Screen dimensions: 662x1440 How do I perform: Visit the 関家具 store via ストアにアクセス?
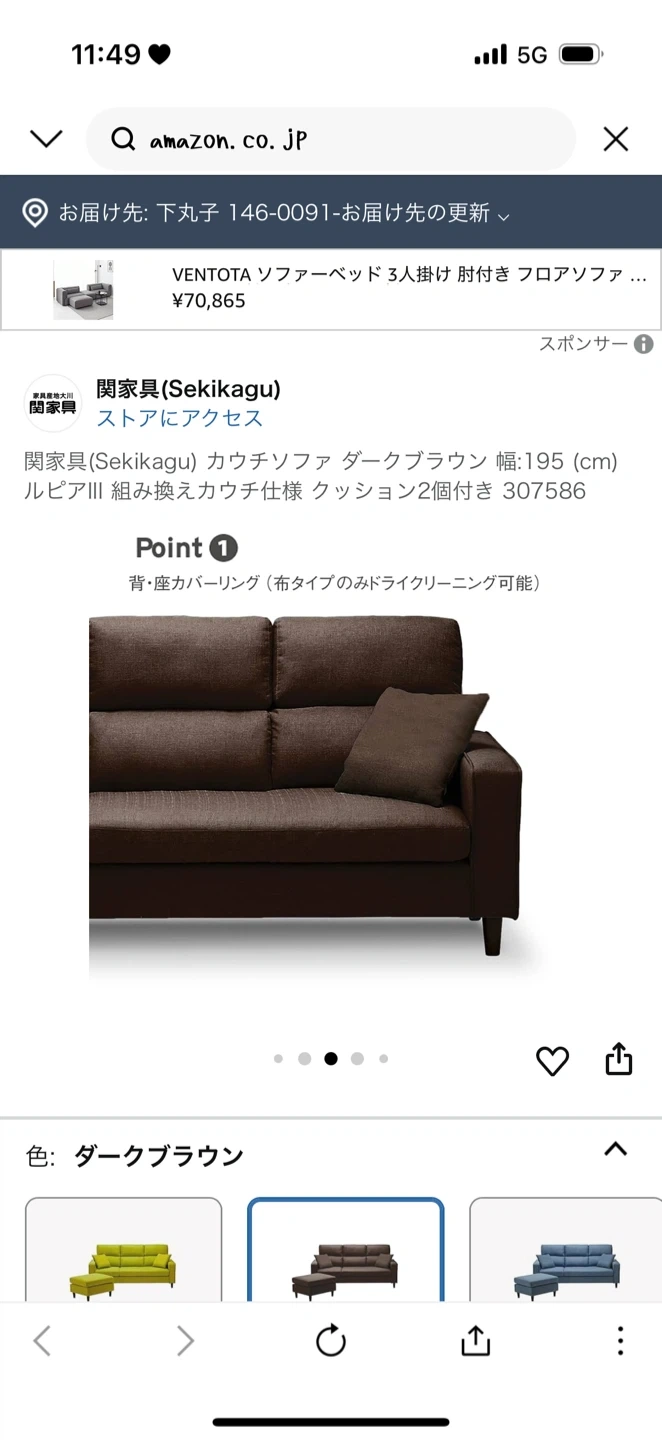180,418
